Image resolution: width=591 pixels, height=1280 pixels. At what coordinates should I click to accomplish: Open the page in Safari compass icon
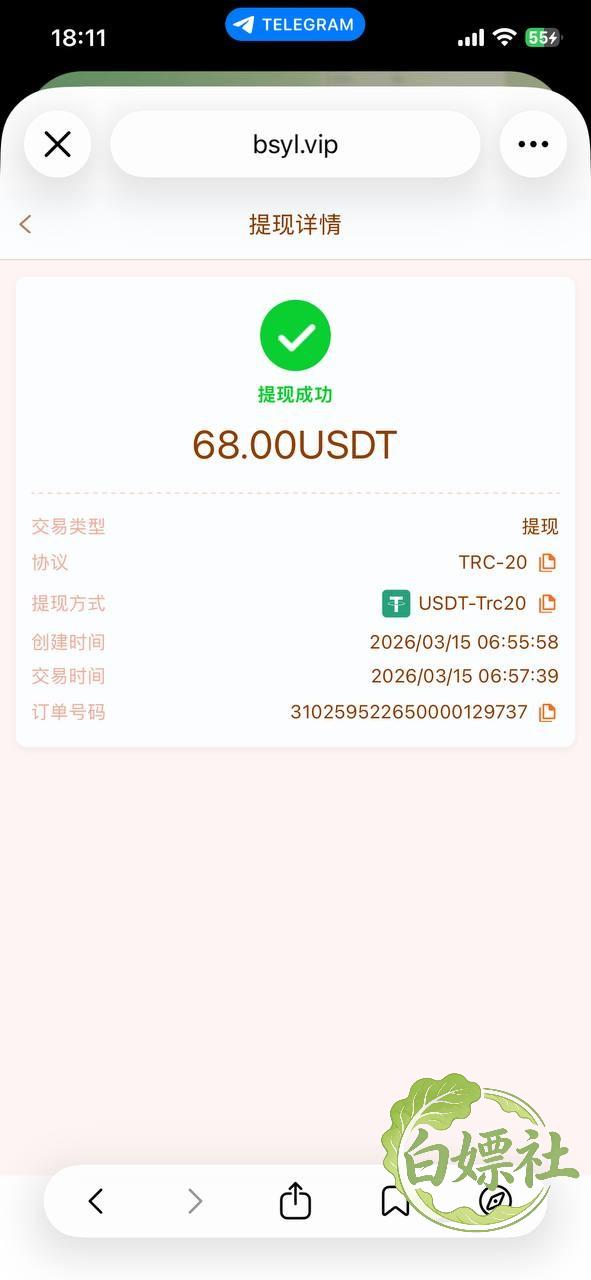click(495, 1201)
